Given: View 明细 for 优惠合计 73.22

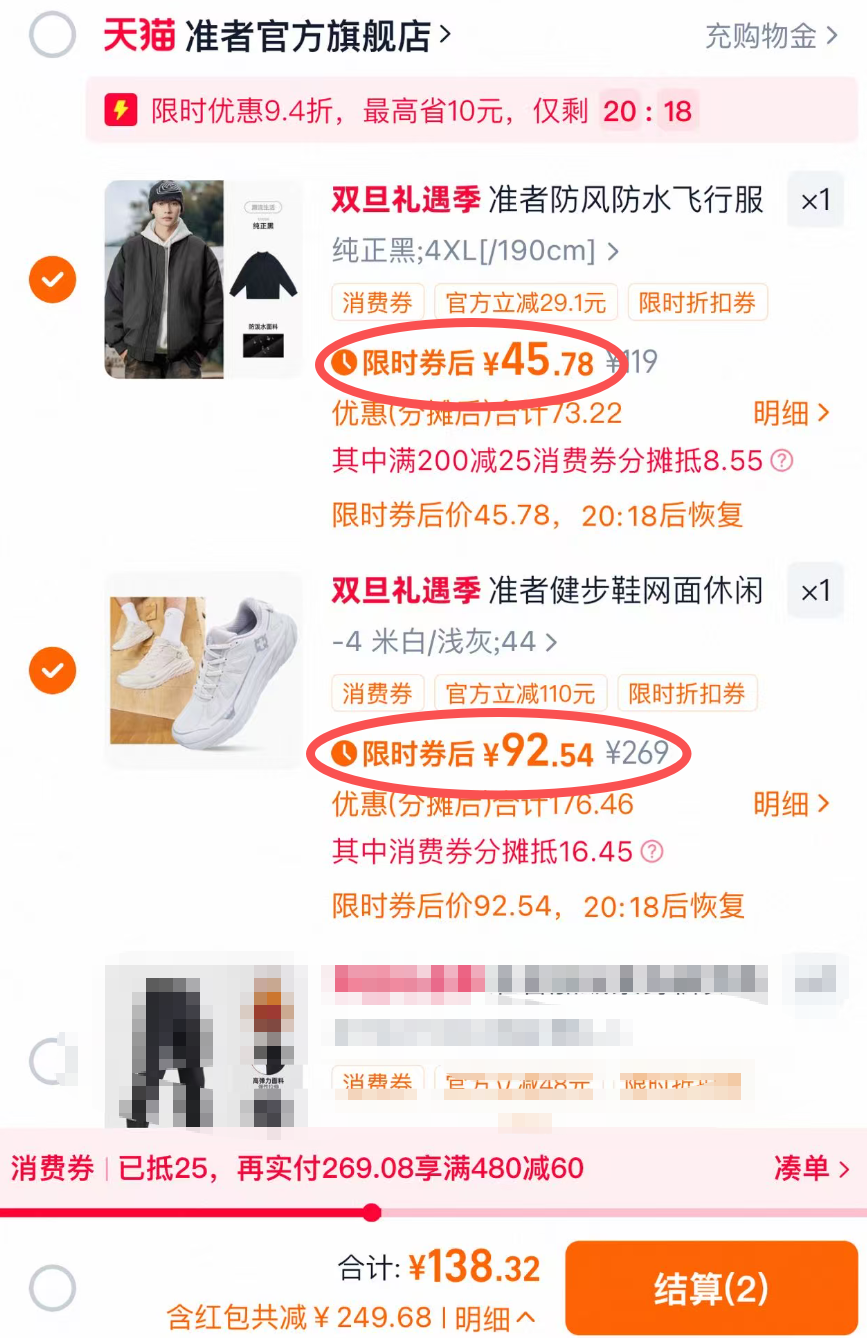Looking at the screenshot, I should click(x=792, y=412).
